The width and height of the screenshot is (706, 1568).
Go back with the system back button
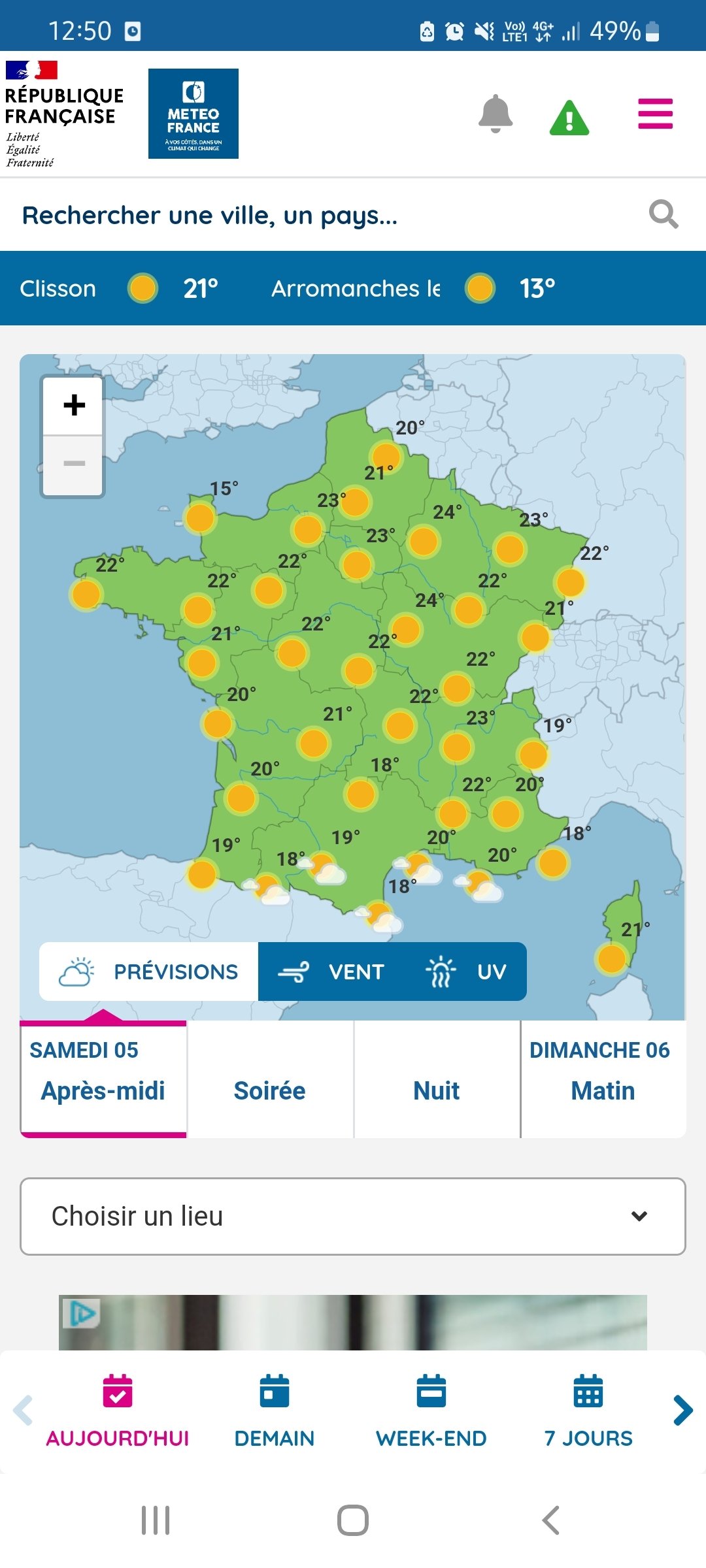tap(551, 1520)
